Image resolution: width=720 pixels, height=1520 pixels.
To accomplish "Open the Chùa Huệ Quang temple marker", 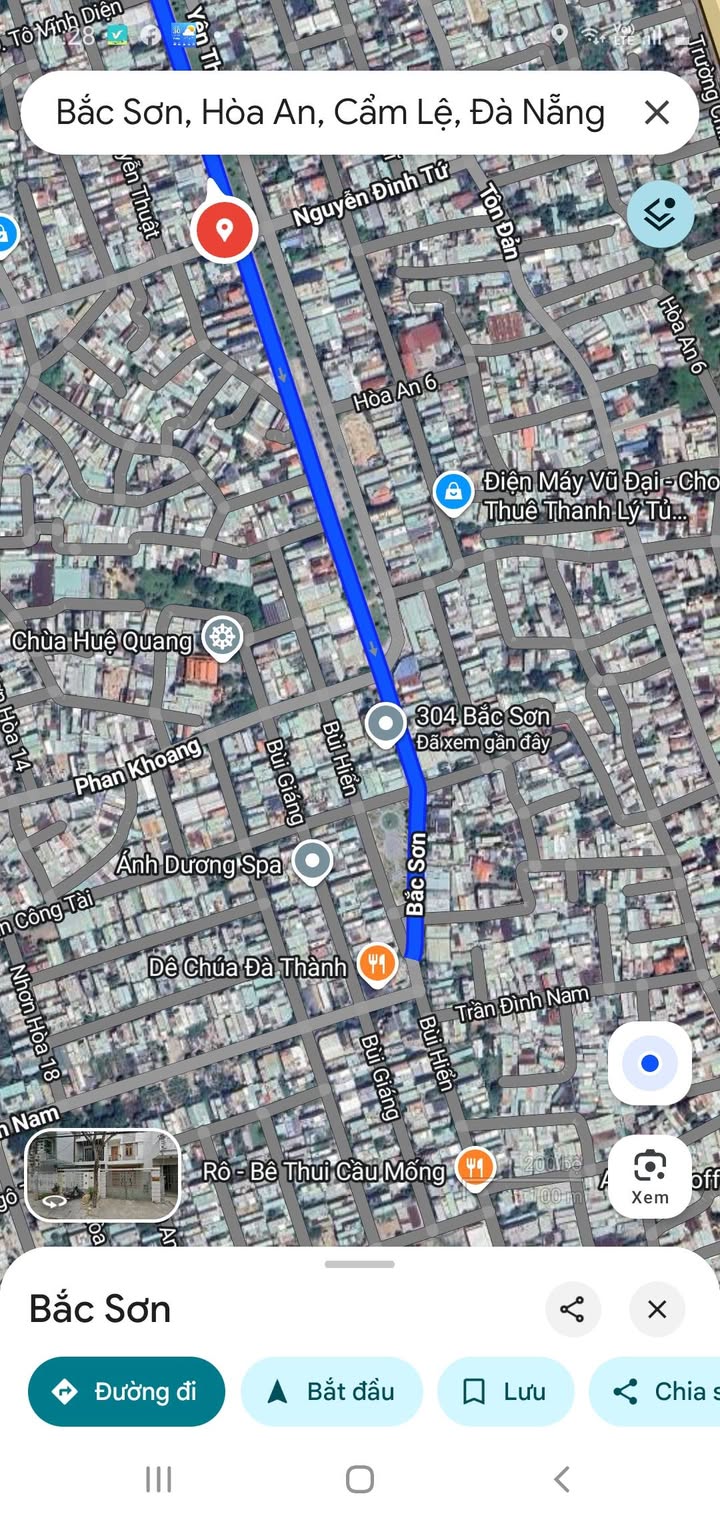I will pyautogui.click(x=222, y=637).
